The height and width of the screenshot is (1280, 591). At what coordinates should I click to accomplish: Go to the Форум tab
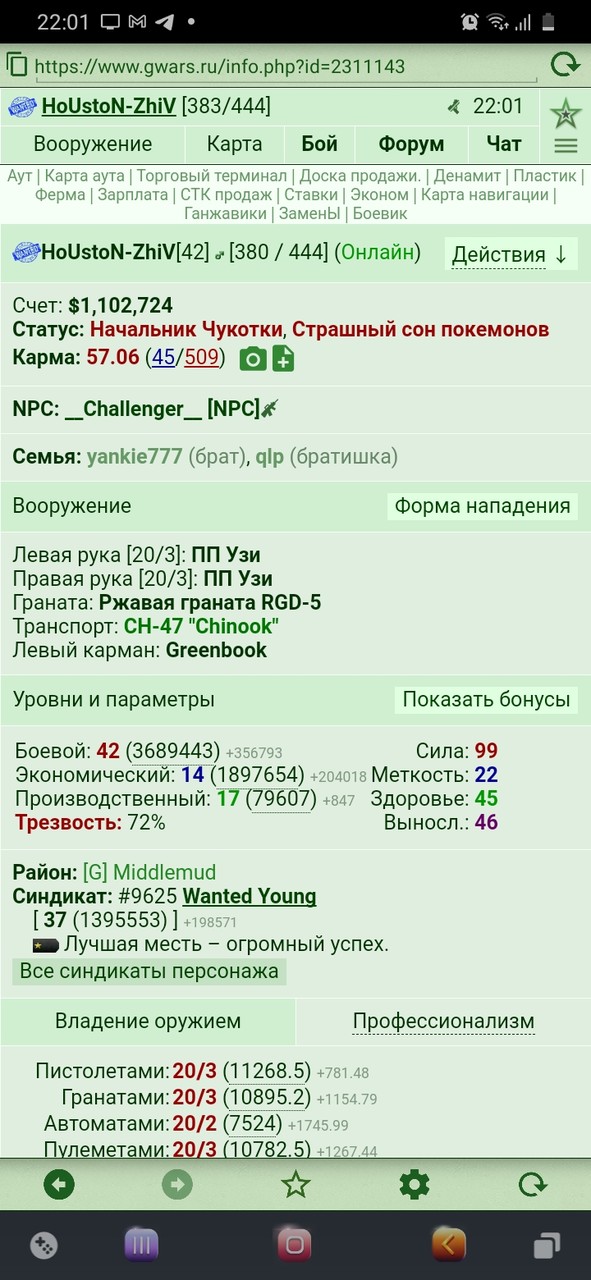coord(411,144)
